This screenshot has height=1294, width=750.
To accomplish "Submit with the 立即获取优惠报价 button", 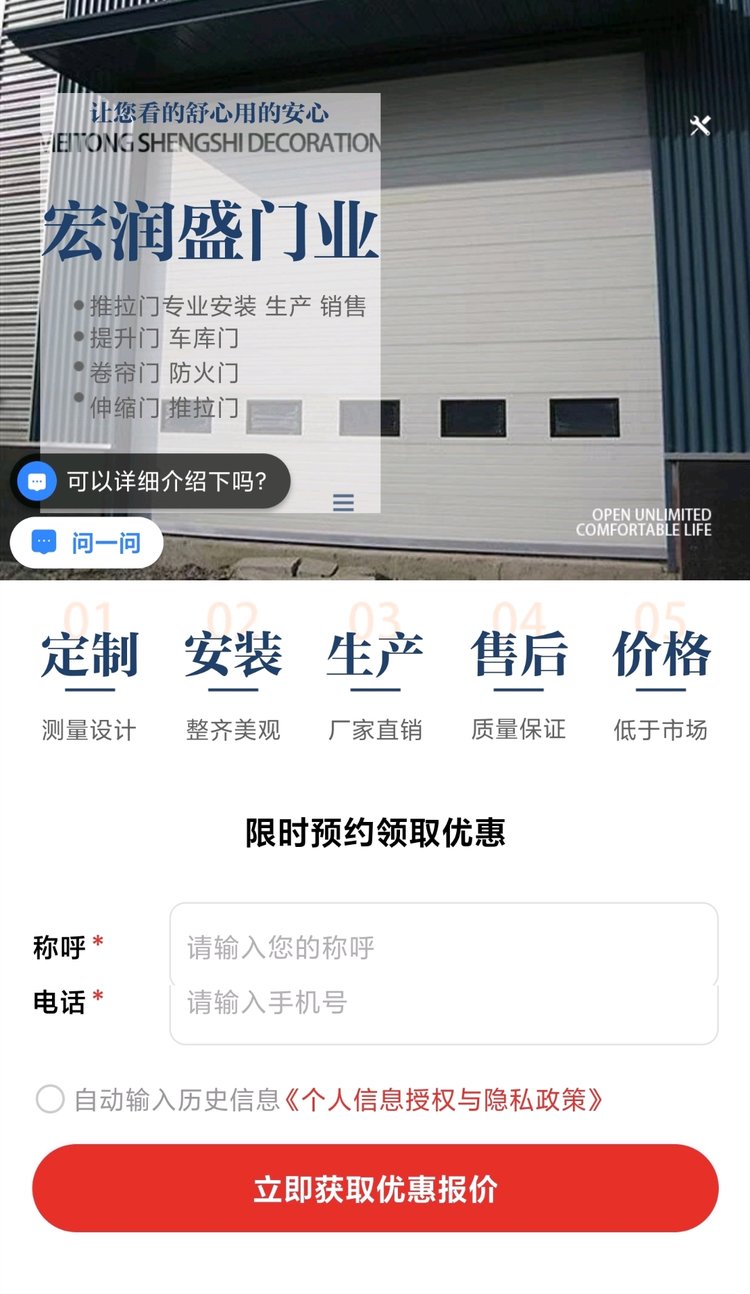I will (x=375, y=1188).
